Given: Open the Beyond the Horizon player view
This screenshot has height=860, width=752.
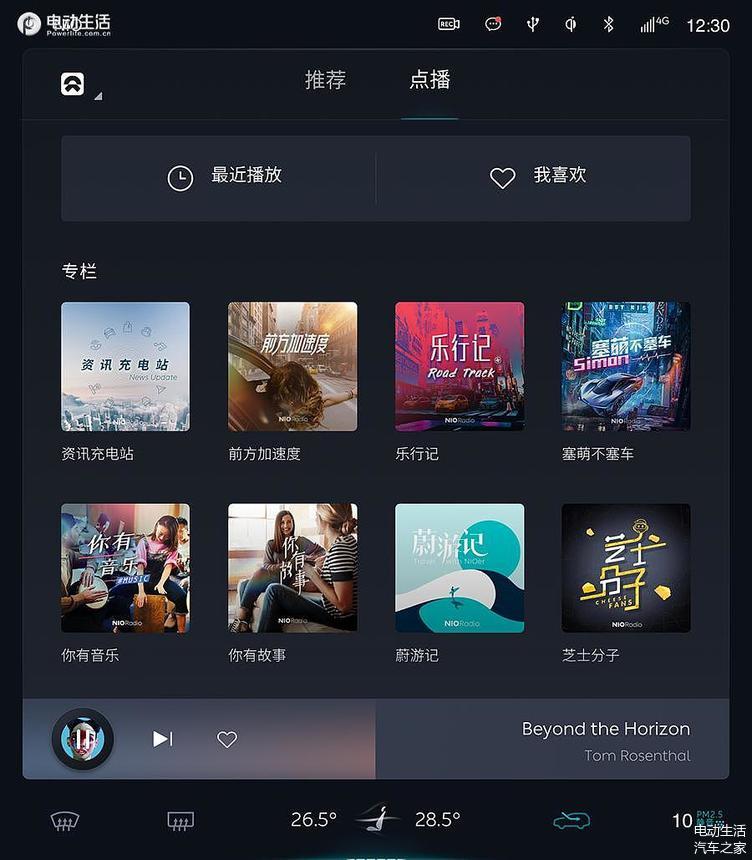Looking at the screenshot, I should (x=560, y=740).
